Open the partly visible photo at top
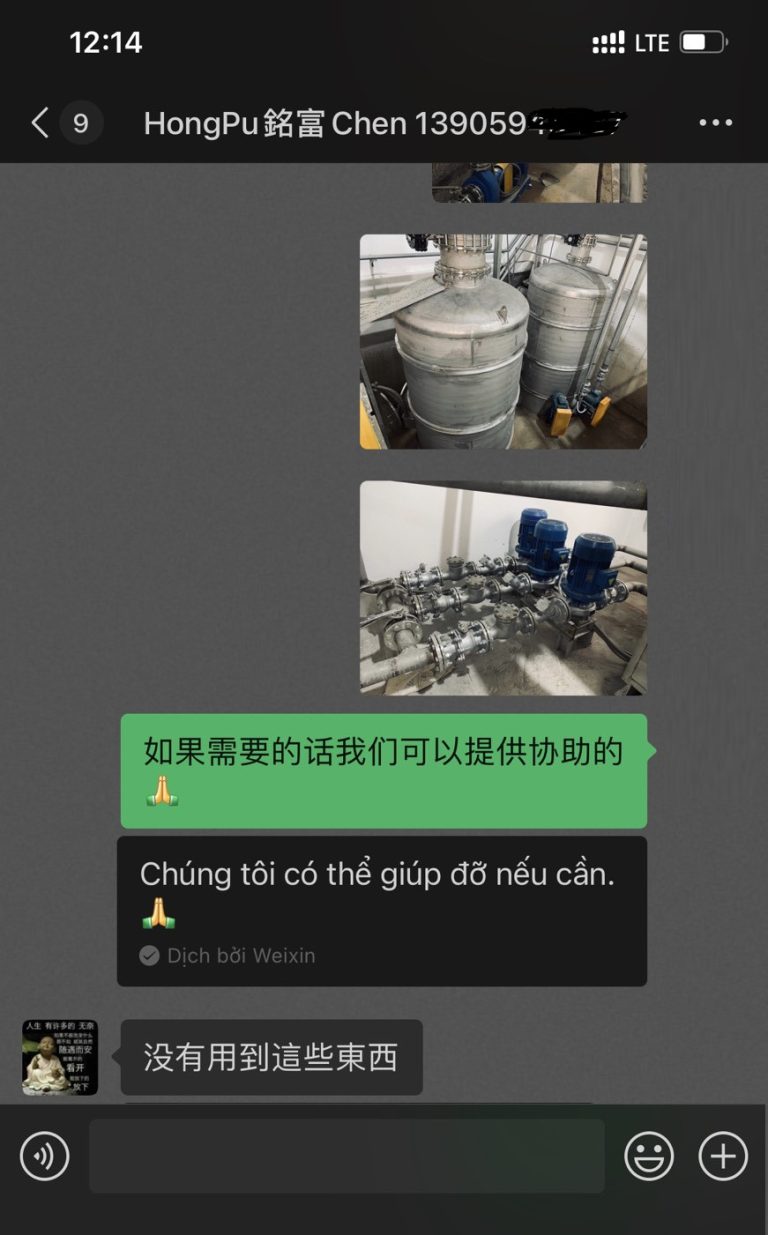The width and height of the screenshot is (768, 1235). click(538, 182)
